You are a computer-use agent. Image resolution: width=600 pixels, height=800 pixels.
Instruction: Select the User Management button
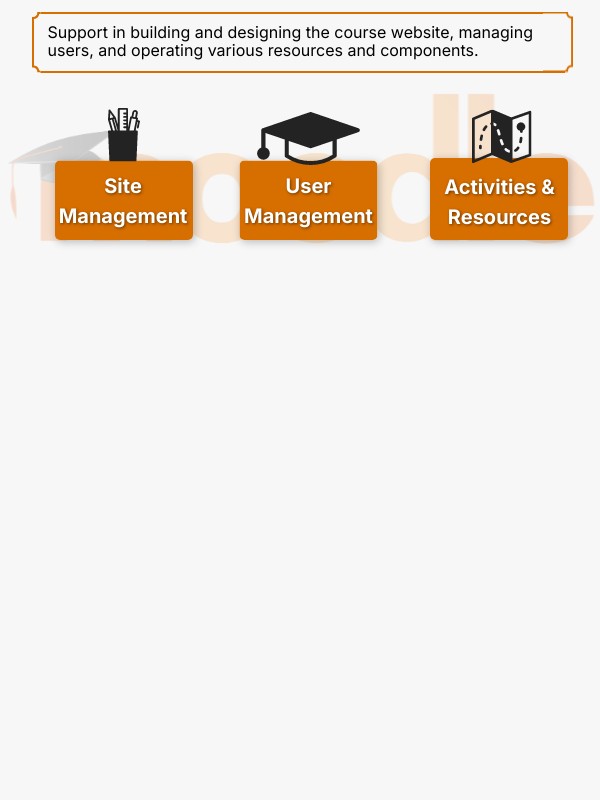coord(308,201)
